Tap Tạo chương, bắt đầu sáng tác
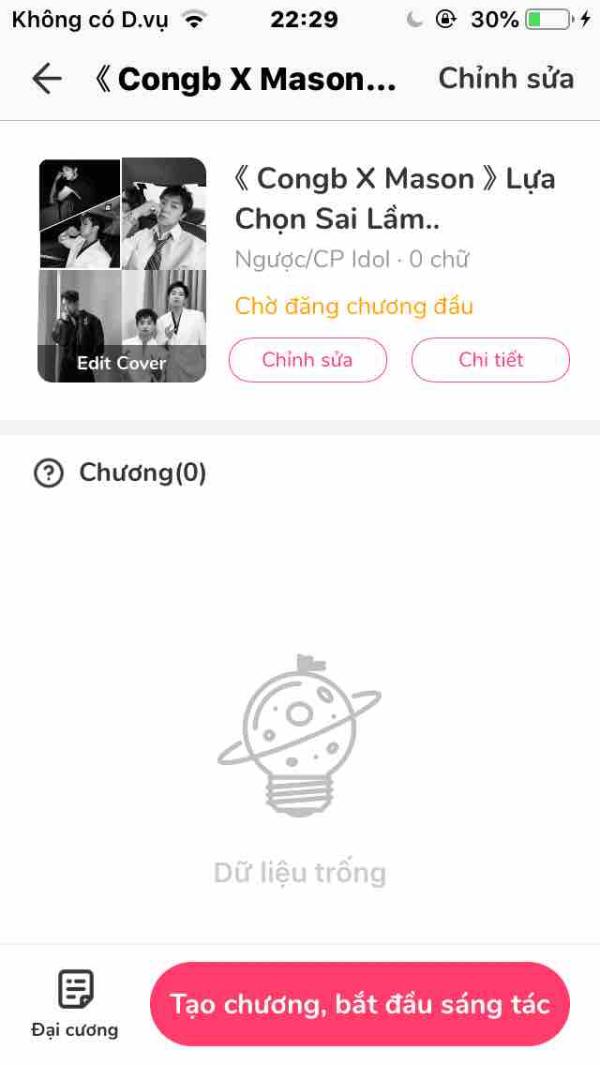Image resolution: width=600 pixels, height=1065 pixels. click(360, 1003)
